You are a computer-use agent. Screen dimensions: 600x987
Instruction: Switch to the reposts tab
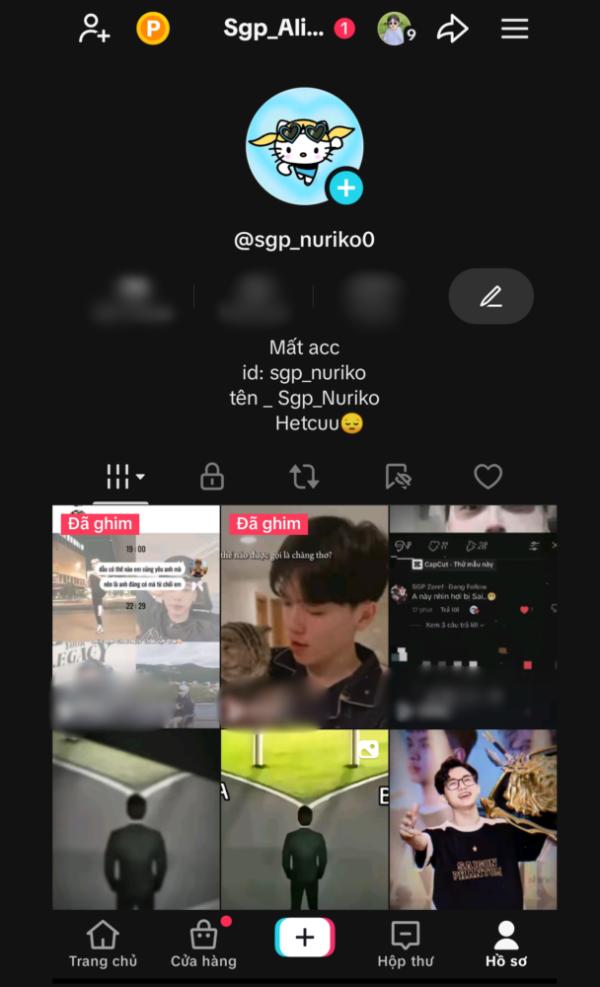click(x=304, y=477)
